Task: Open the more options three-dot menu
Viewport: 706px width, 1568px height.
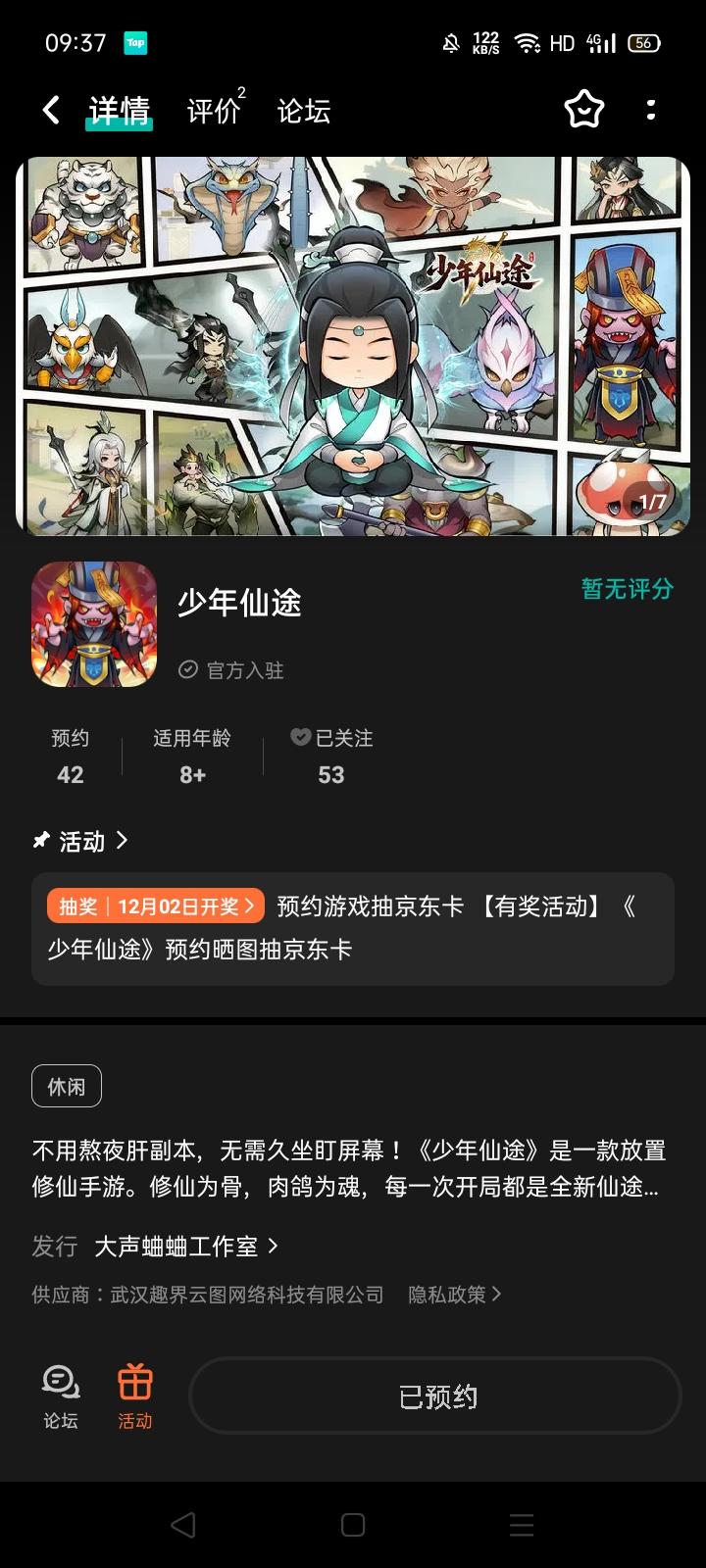Action: pos(651,110)
